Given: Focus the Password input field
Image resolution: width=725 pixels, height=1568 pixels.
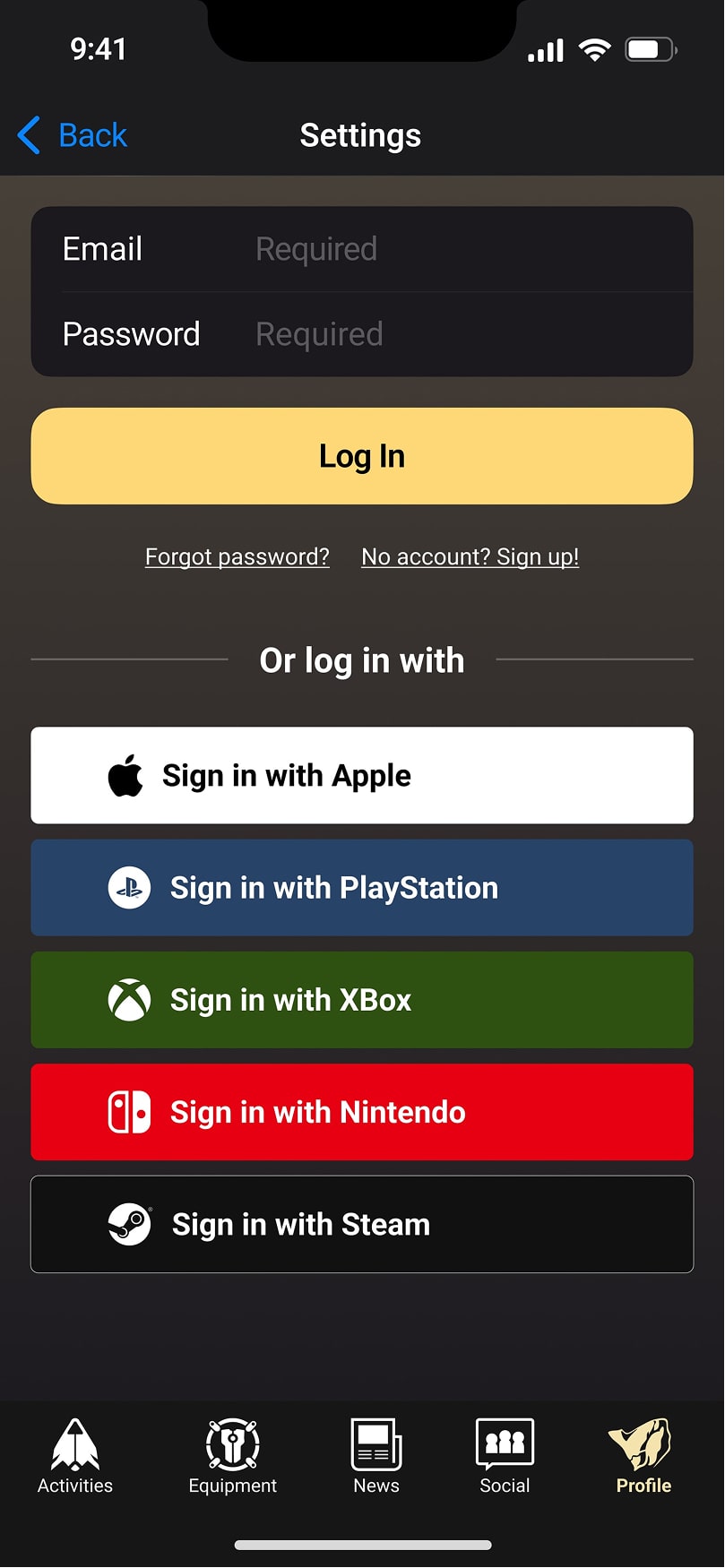Looking at the screenshot, I should tap(448, 334).
